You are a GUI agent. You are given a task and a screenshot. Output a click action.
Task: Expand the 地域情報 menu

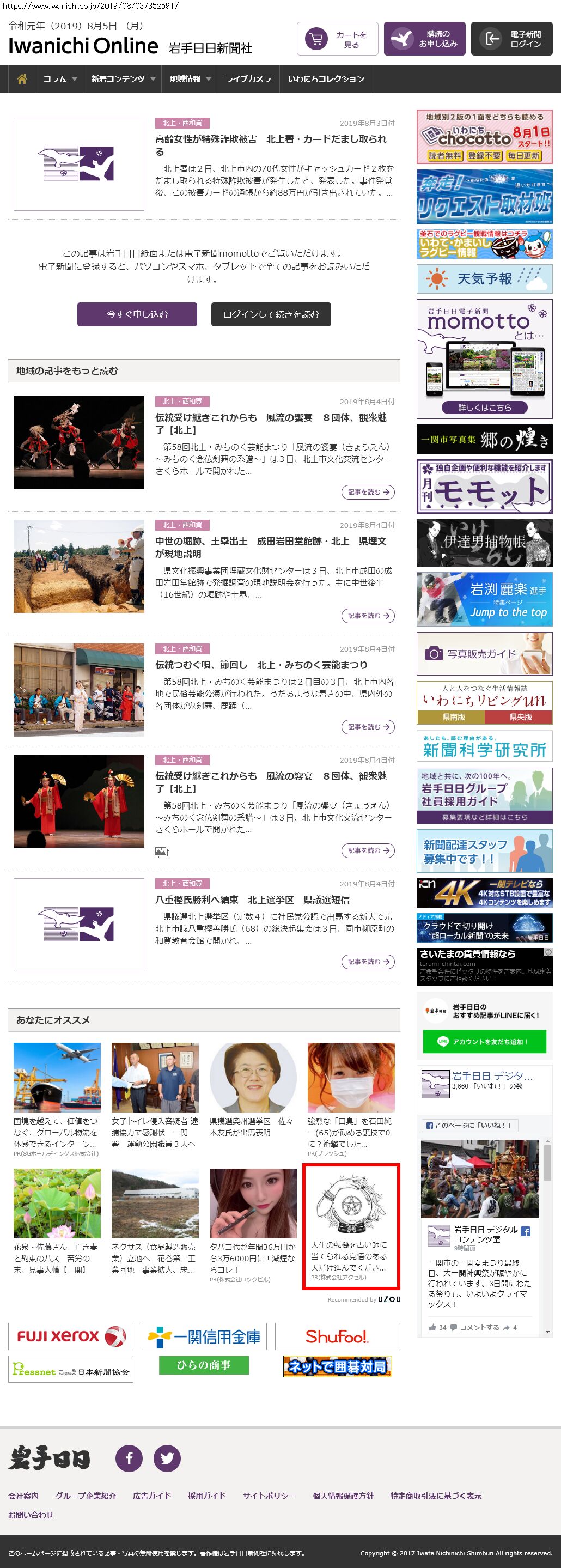(x=190, y=79)
